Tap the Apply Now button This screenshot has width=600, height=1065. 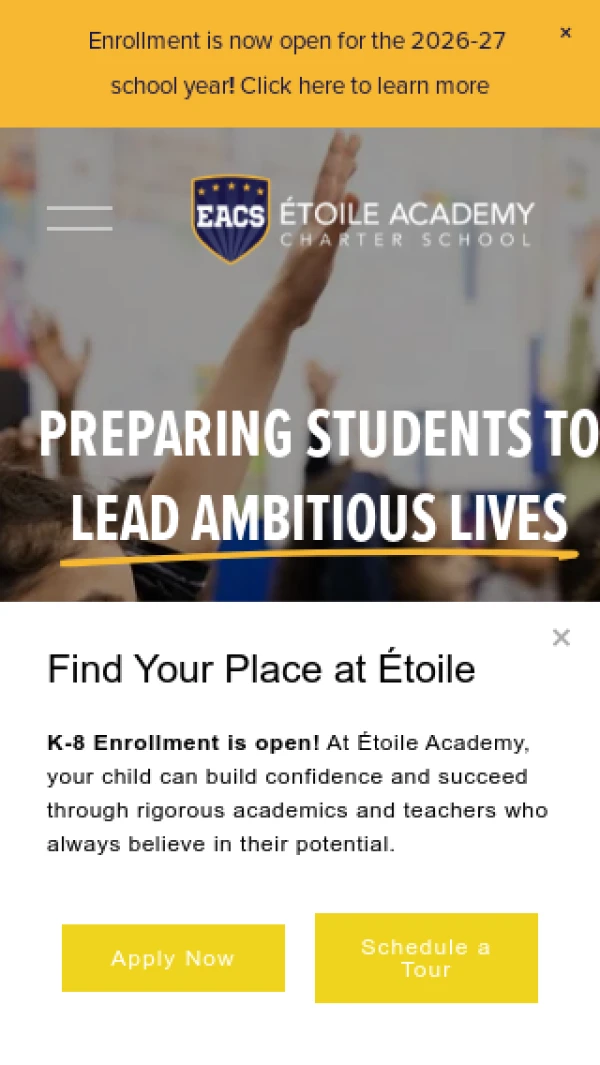coord(173,958)
